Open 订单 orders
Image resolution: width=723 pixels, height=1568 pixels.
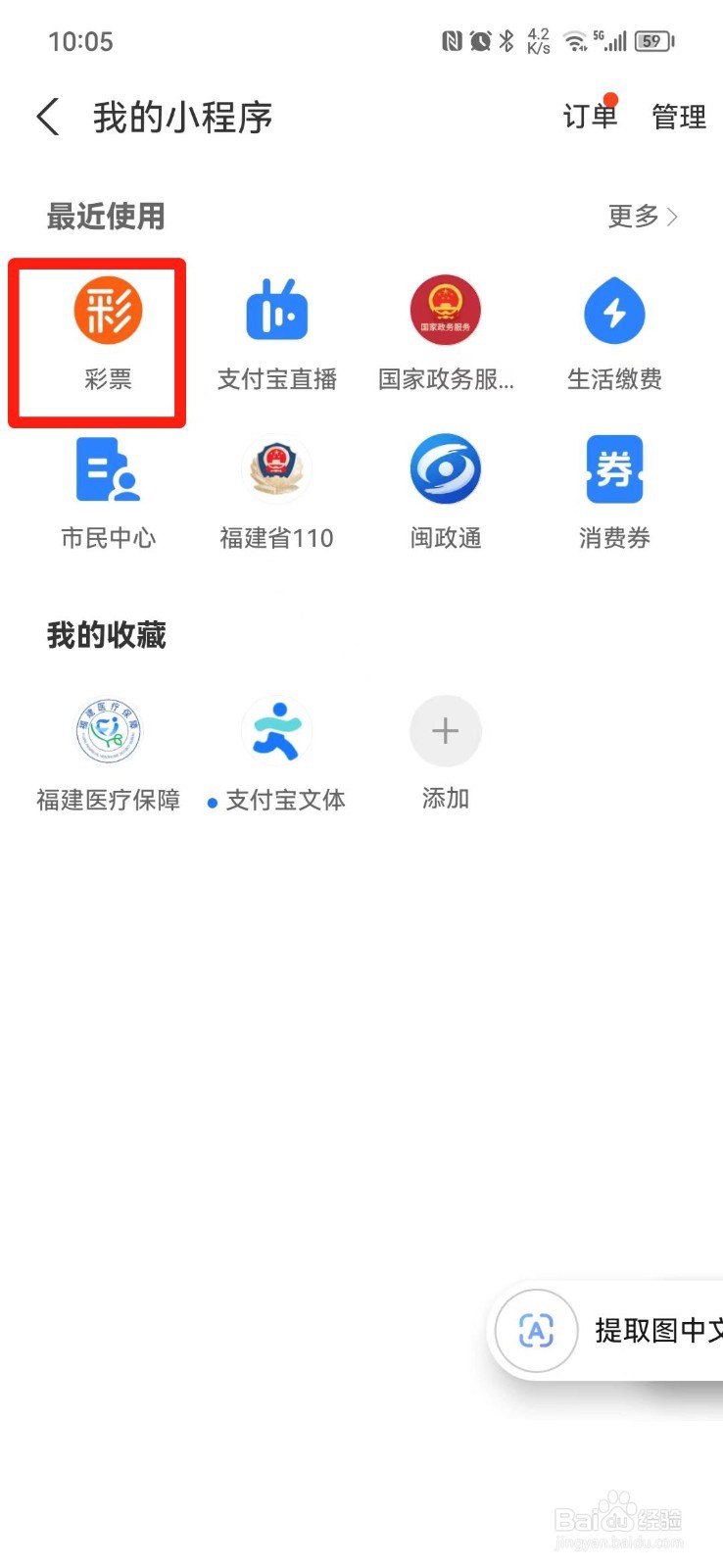[x=591, y=116]
